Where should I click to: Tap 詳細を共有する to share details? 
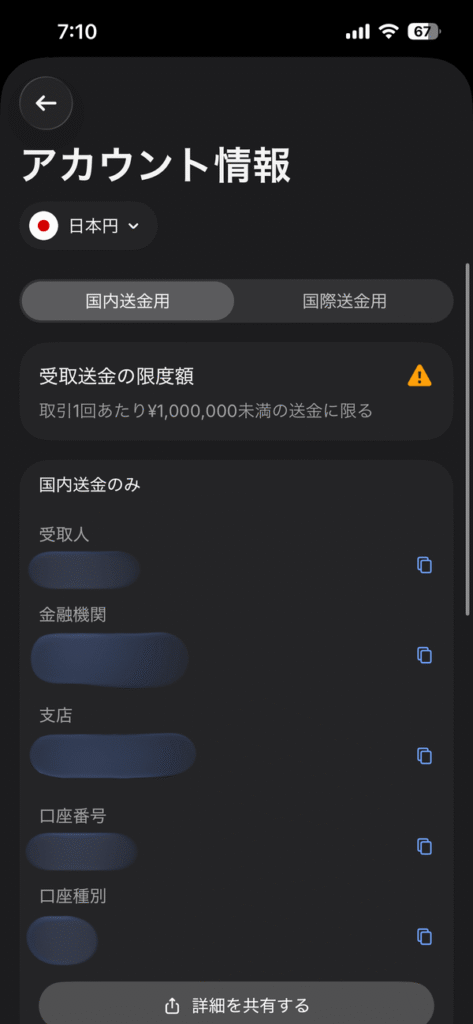pyautogui.click(x=236, y=1004)
